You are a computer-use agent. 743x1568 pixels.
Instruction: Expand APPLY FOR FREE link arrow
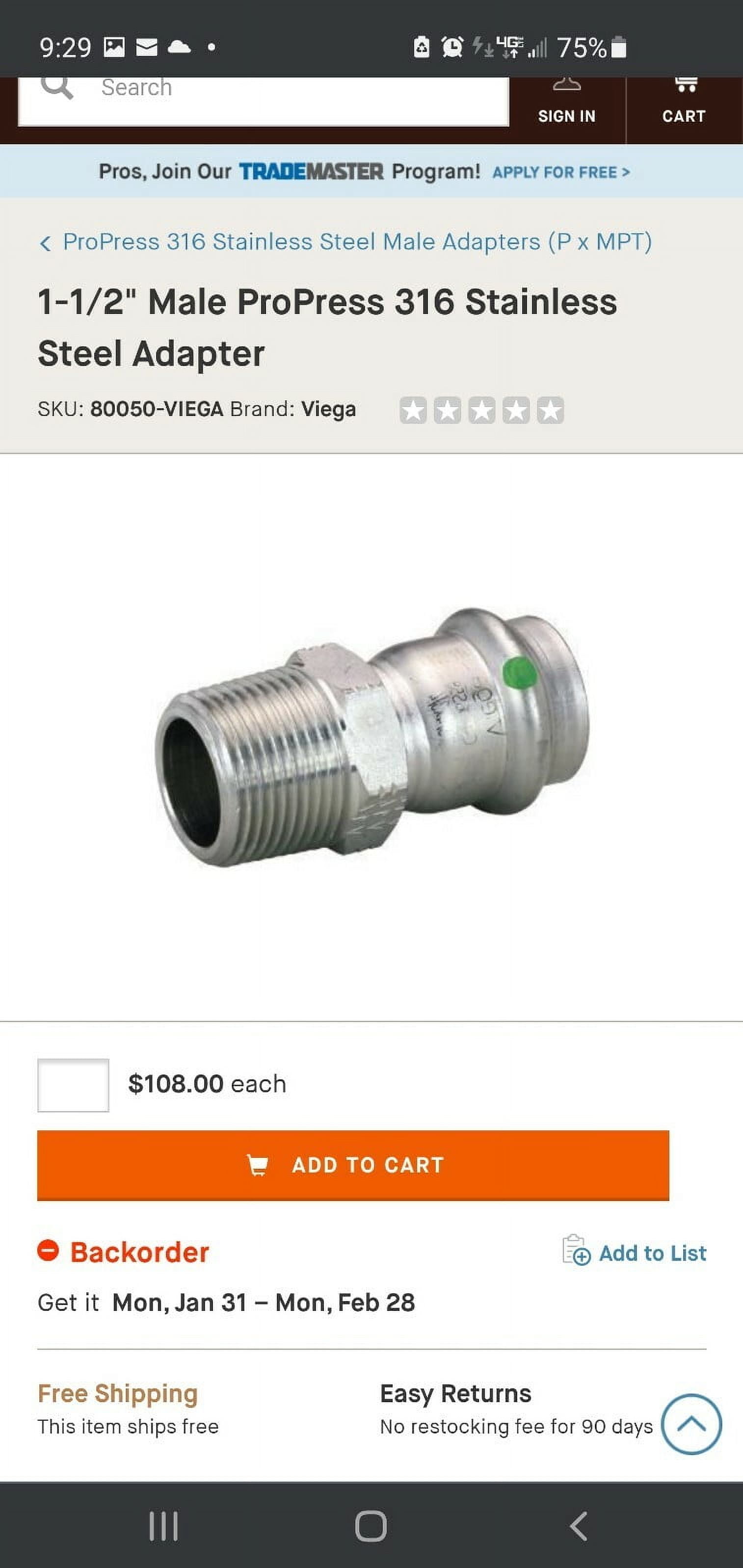pos(626,172)
